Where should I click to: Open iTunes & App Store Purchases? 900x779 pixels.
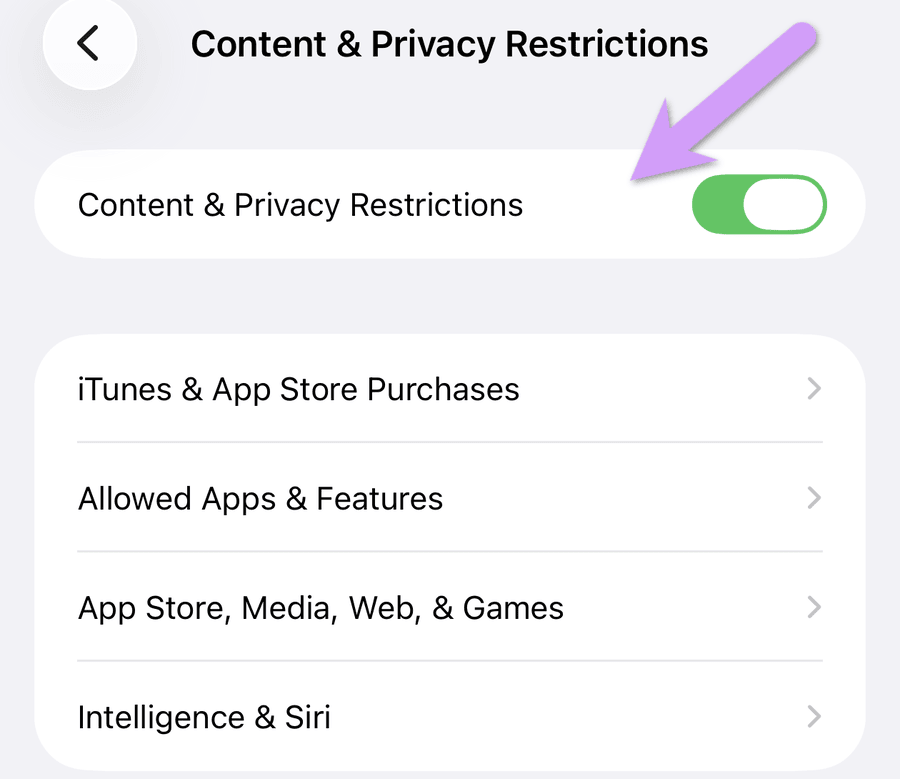coord(450,389)
